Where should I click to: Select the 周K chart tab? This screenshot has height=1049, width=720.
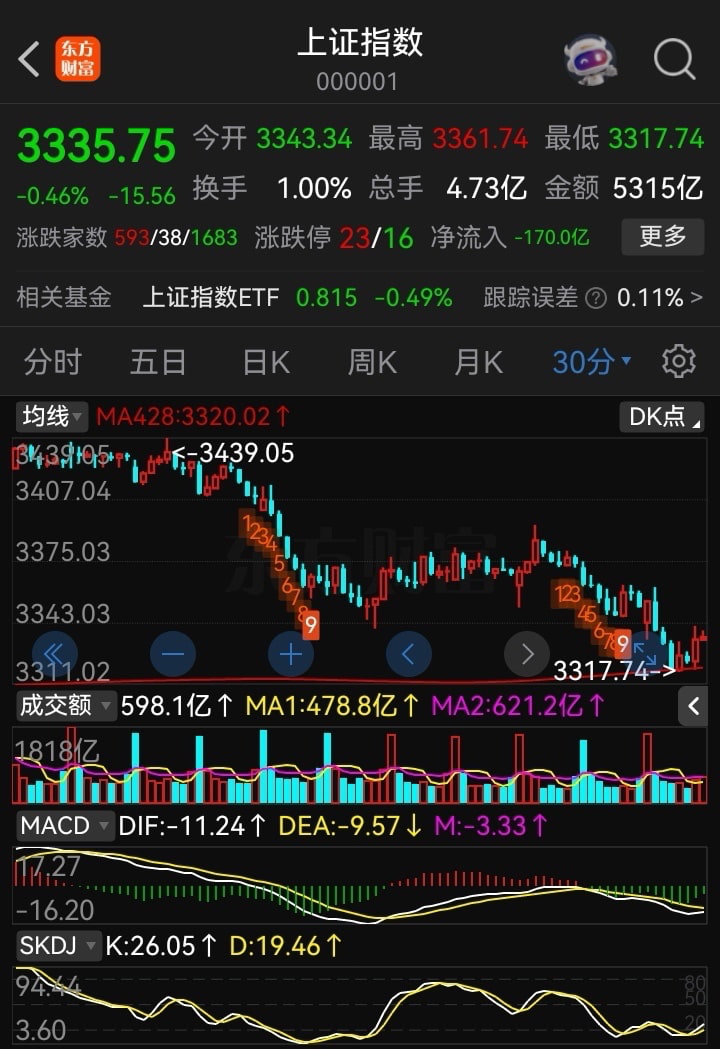click(372, 362)
